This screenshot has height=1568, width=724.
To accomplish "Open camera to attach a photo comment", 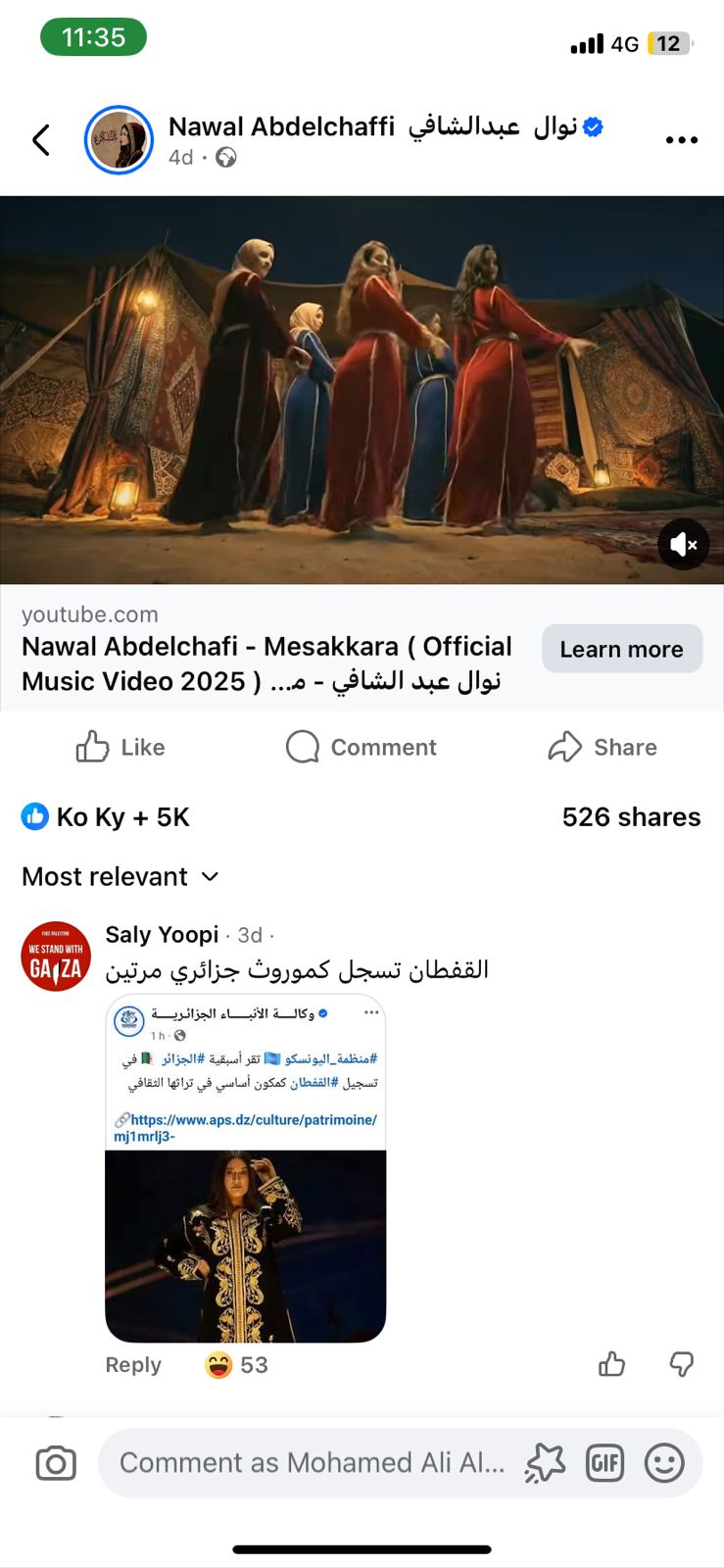I will click(x=56, y=1463).
